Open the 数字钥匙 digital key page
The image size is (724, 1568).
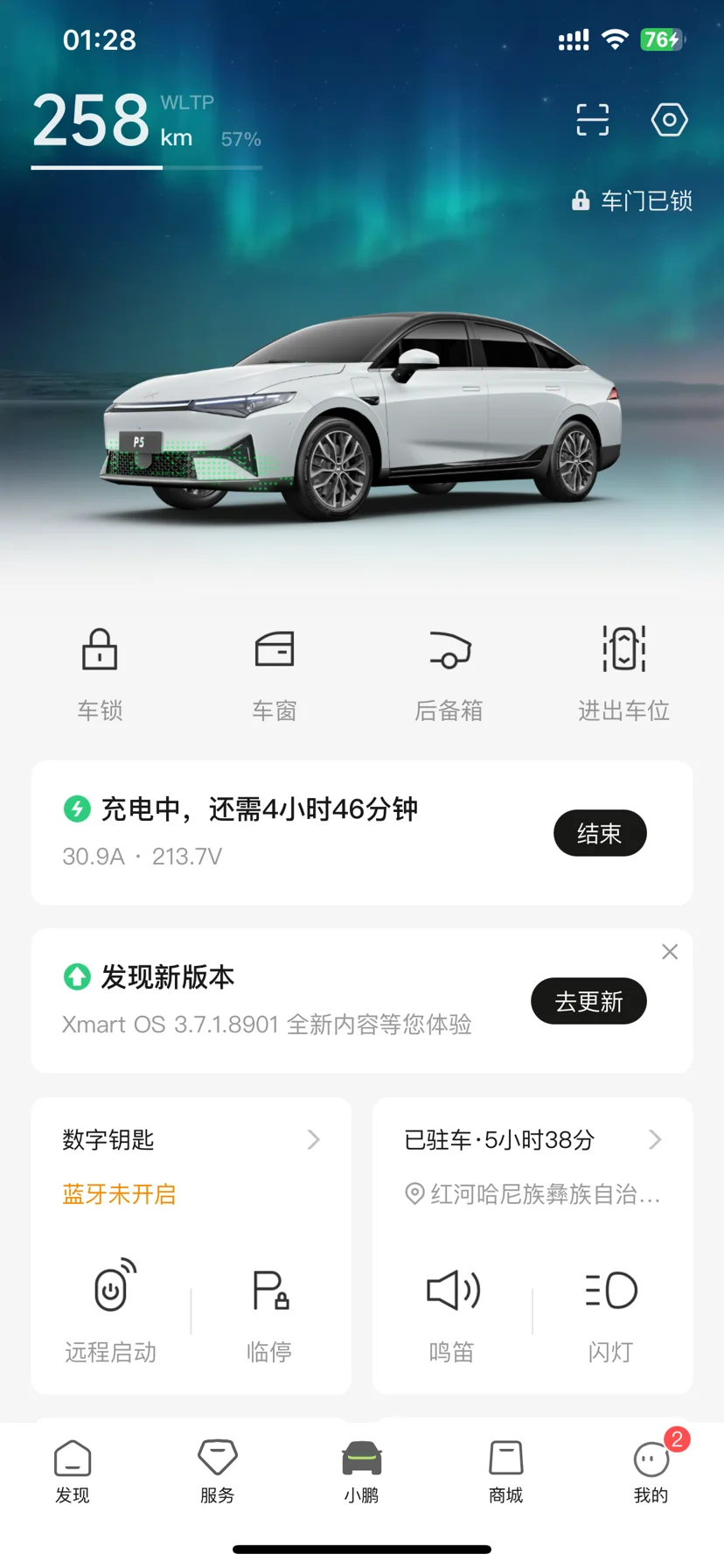click(x=191, y=1139)
